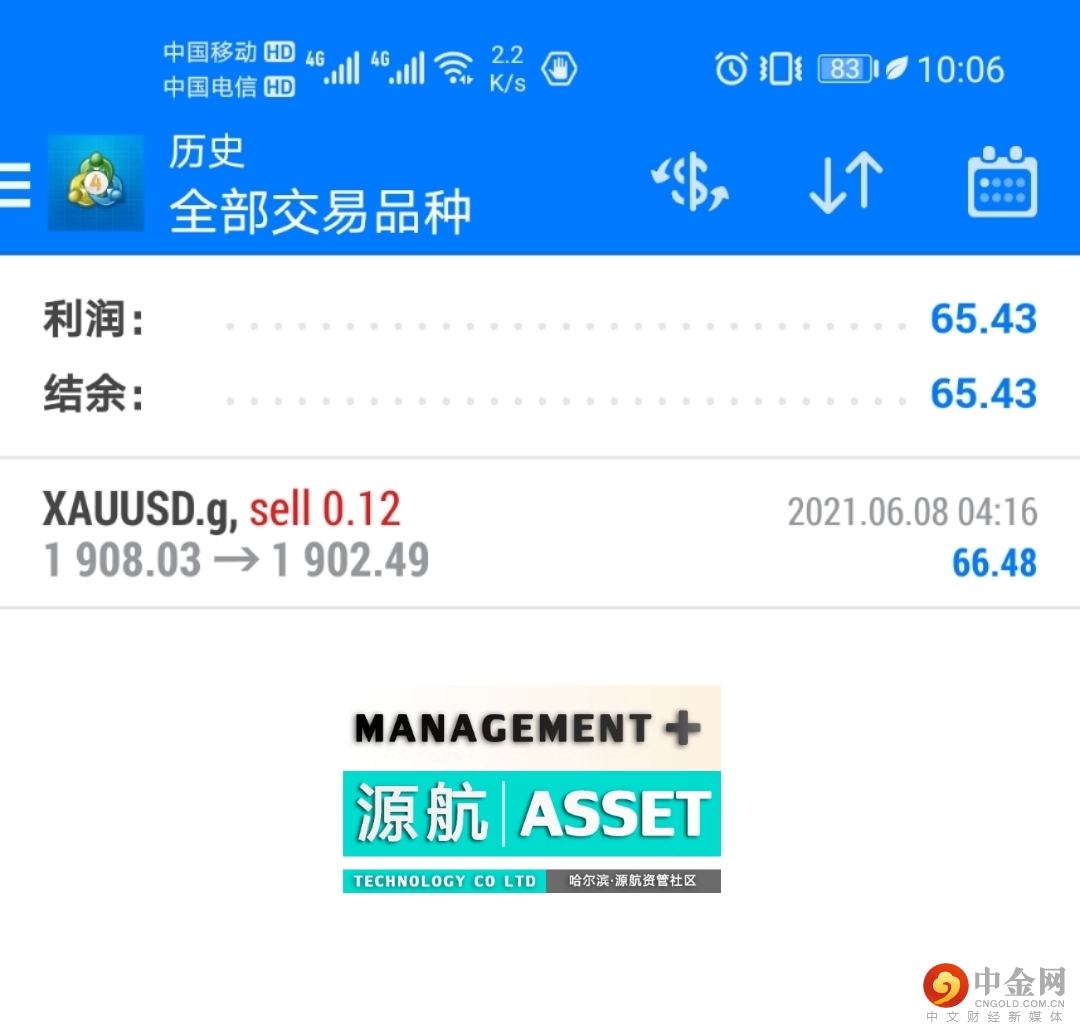Open the calendar date range picker

click(x=1002, y=182)
